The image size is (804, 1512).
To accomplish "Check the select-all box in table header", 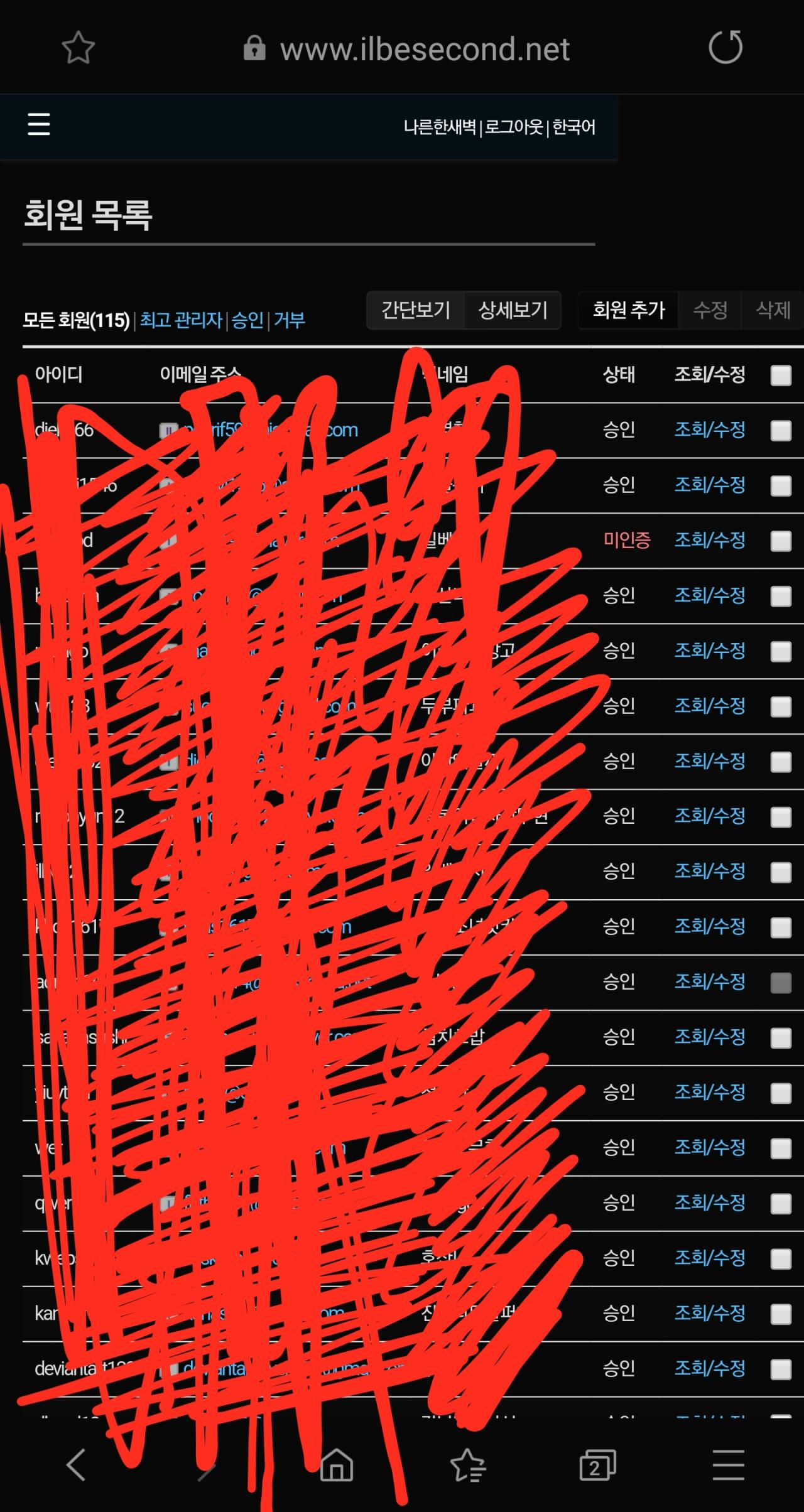I will 781,375.
